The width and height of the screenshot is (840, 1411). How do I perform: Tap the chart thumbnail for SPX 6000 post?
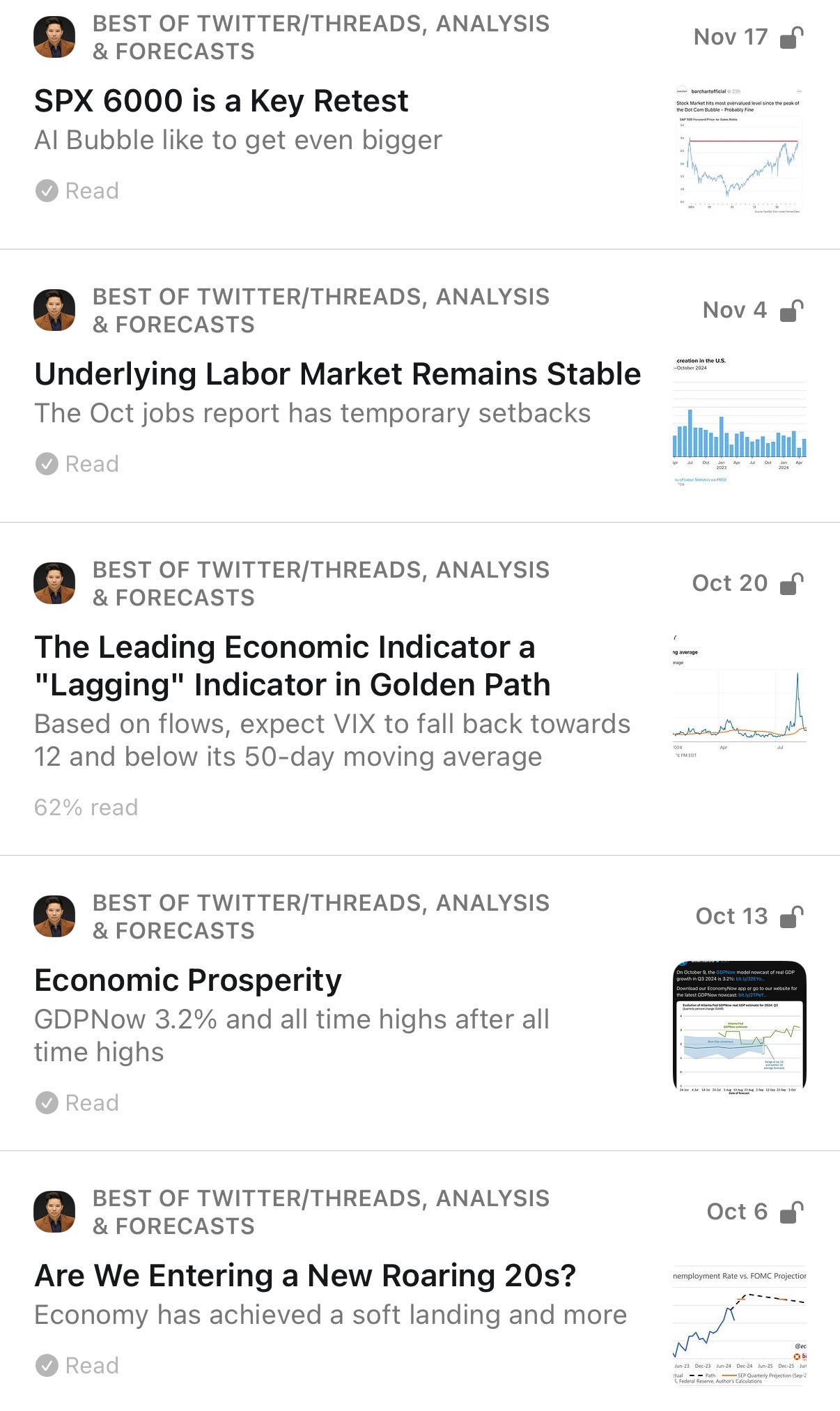pos(739,150)
